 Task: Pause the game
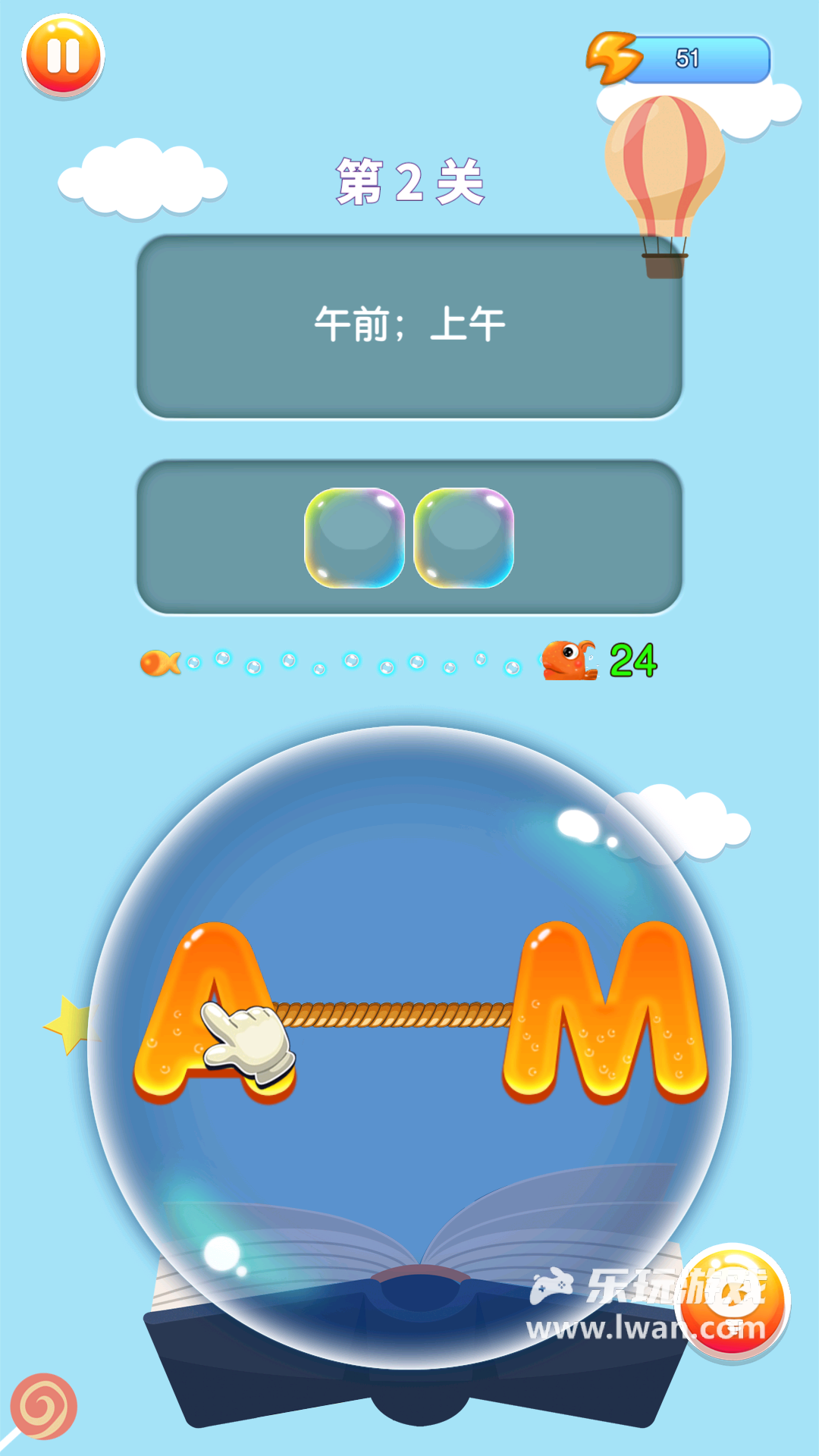[x=63, y=56]
